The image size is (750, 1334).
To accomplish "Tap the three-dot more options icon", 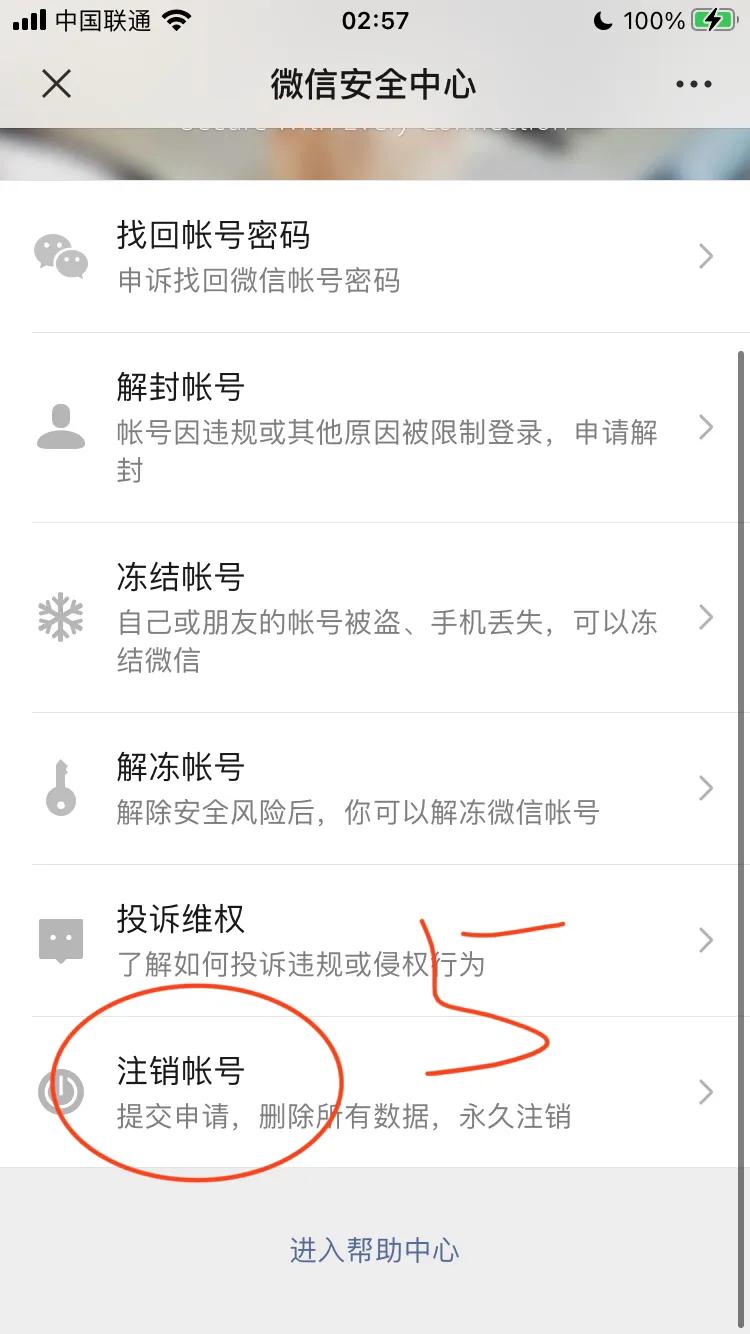I will (x=693, y=84).
